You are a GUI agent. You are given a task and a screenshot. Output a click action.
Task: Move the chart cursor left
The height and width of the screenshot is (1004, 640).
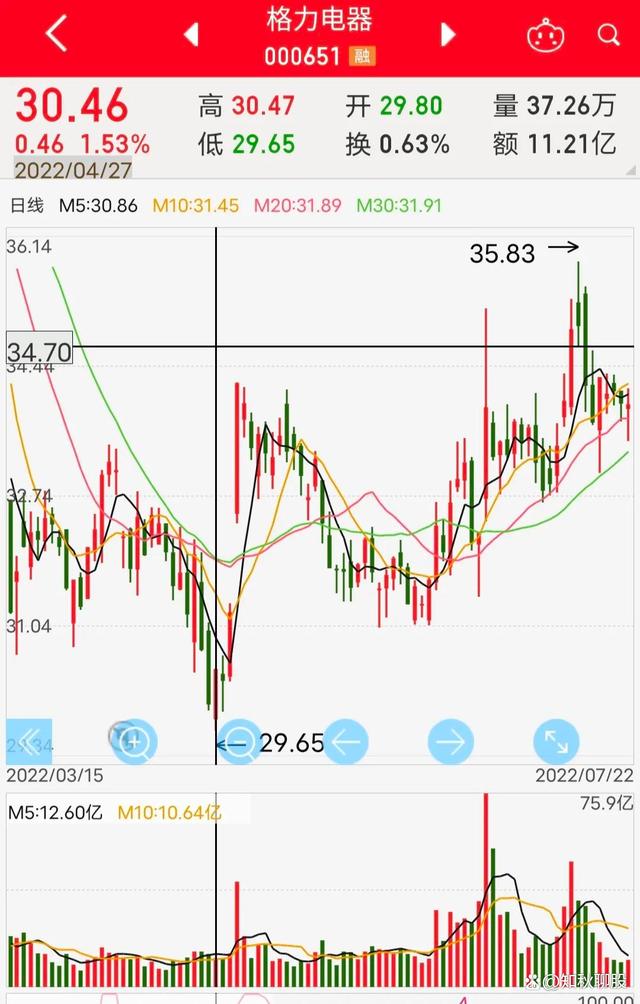[x=346, y=742]
